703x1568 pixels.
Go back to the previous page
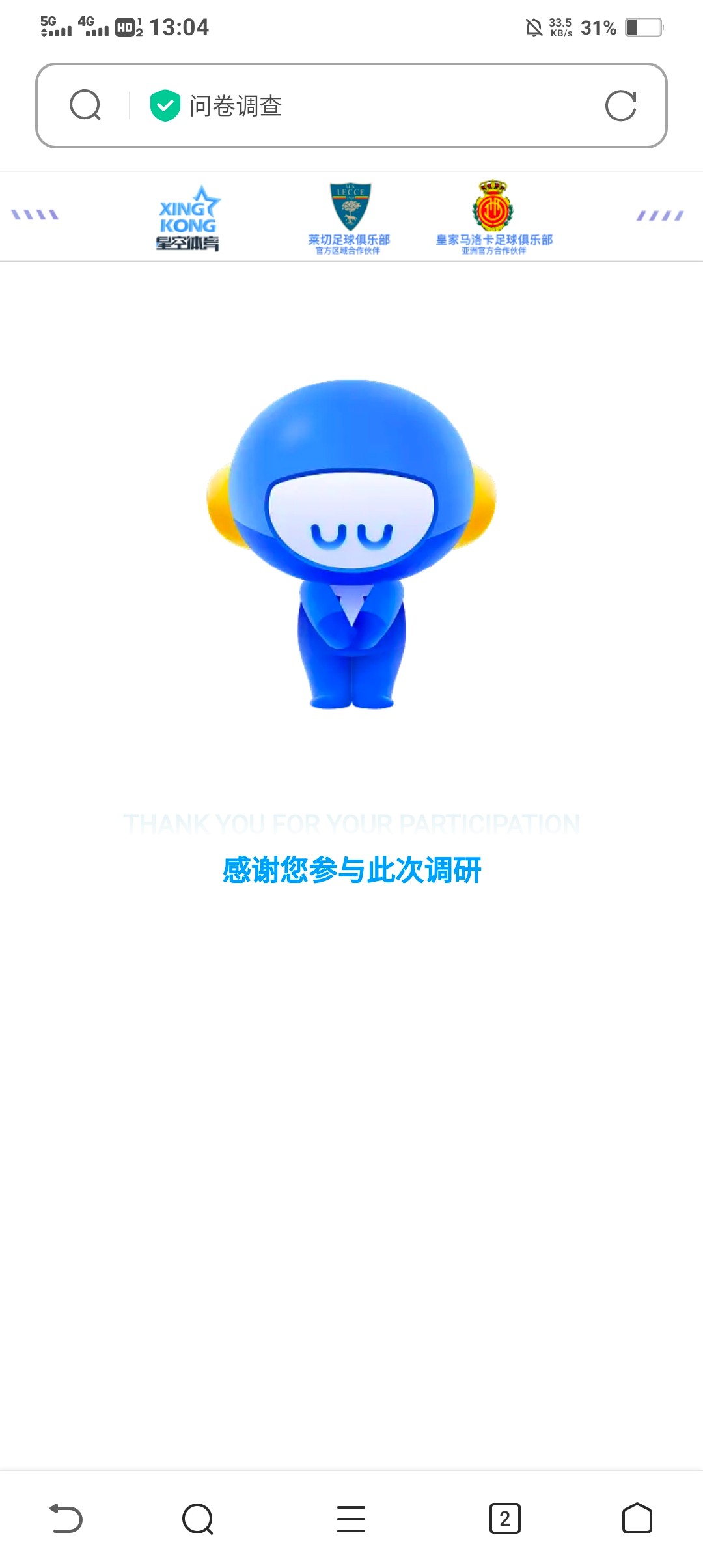pos(66,1519)
